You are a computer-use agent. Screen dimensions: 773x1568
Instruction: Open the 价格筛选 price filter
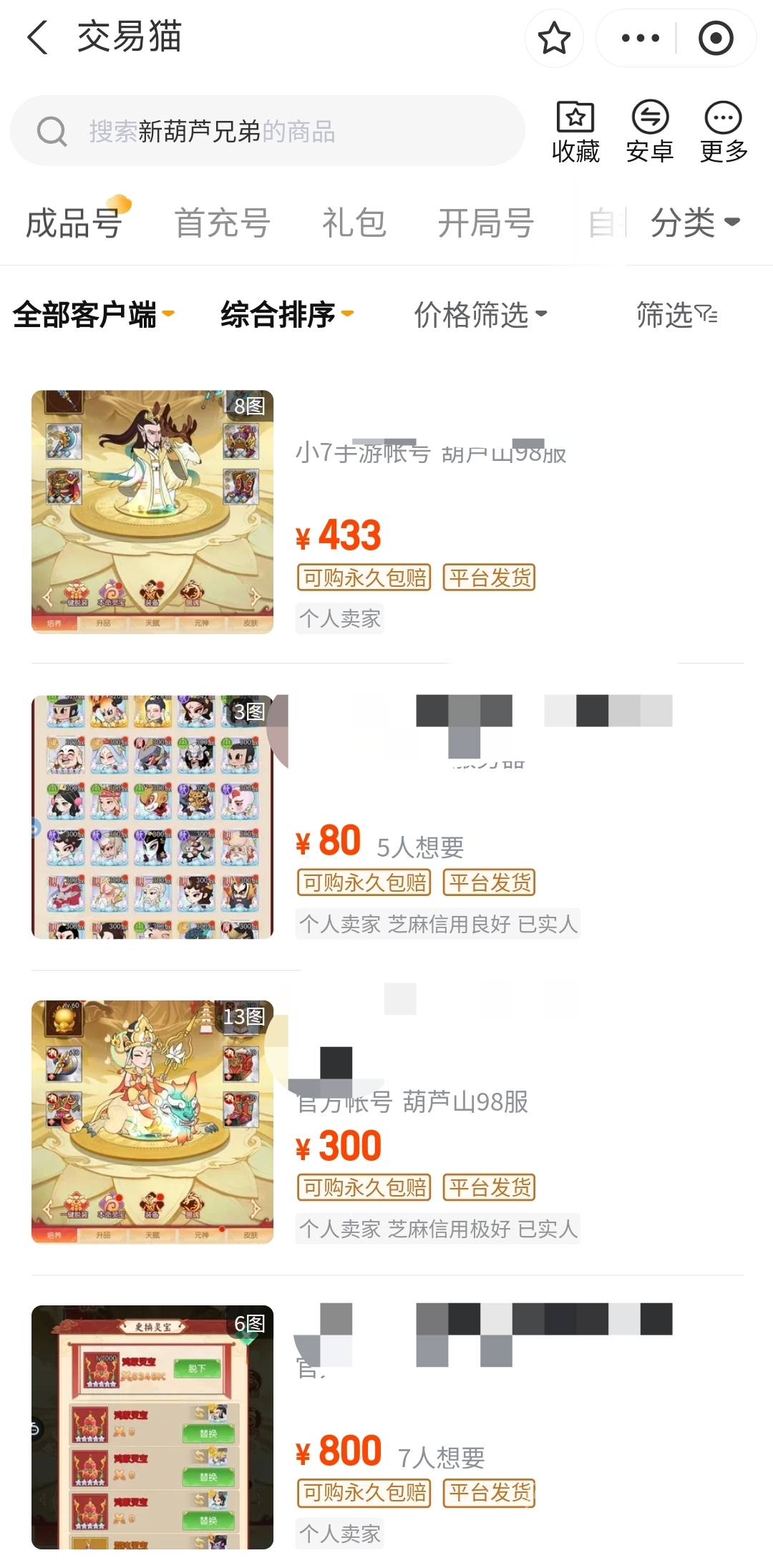click(x=480, y=314)
